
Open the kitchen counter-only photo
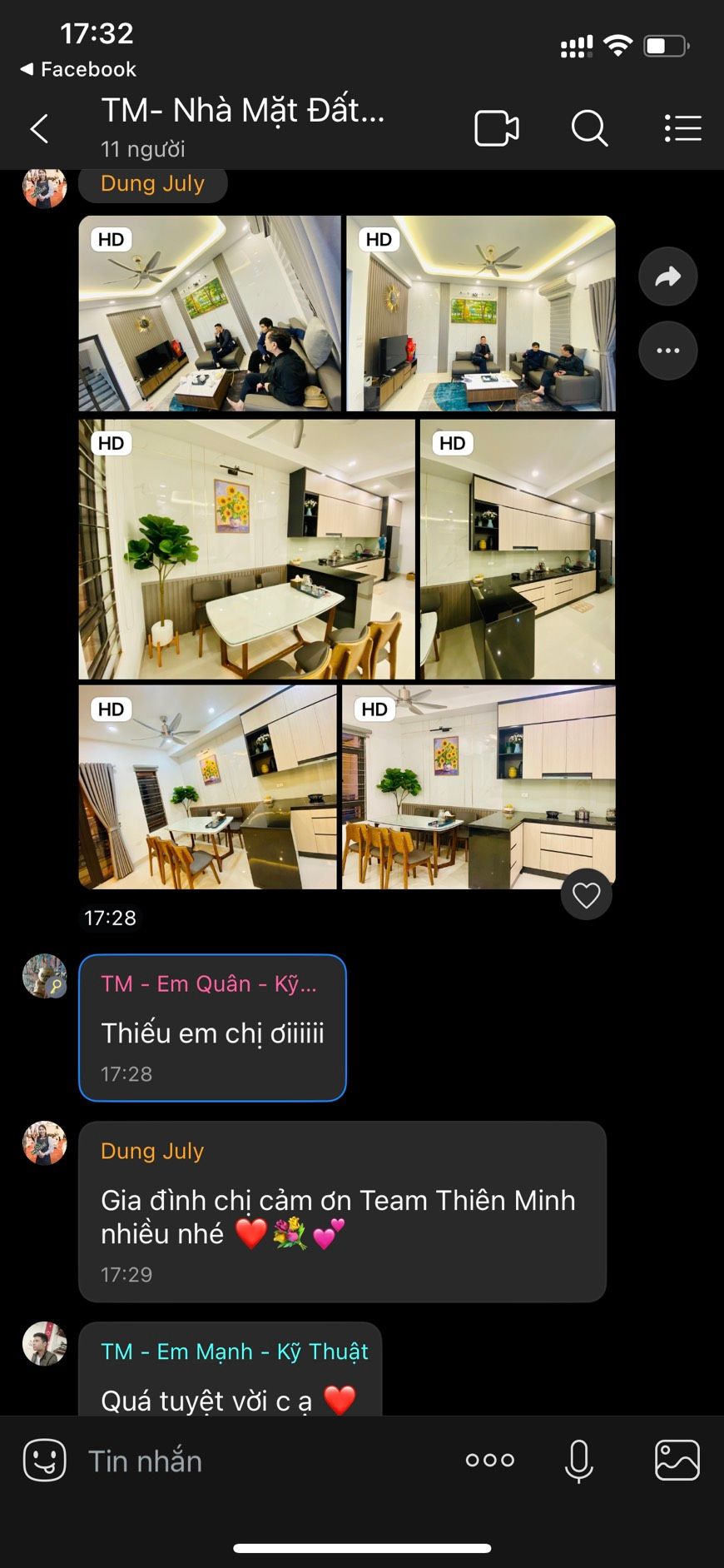[x=518, y=550]
